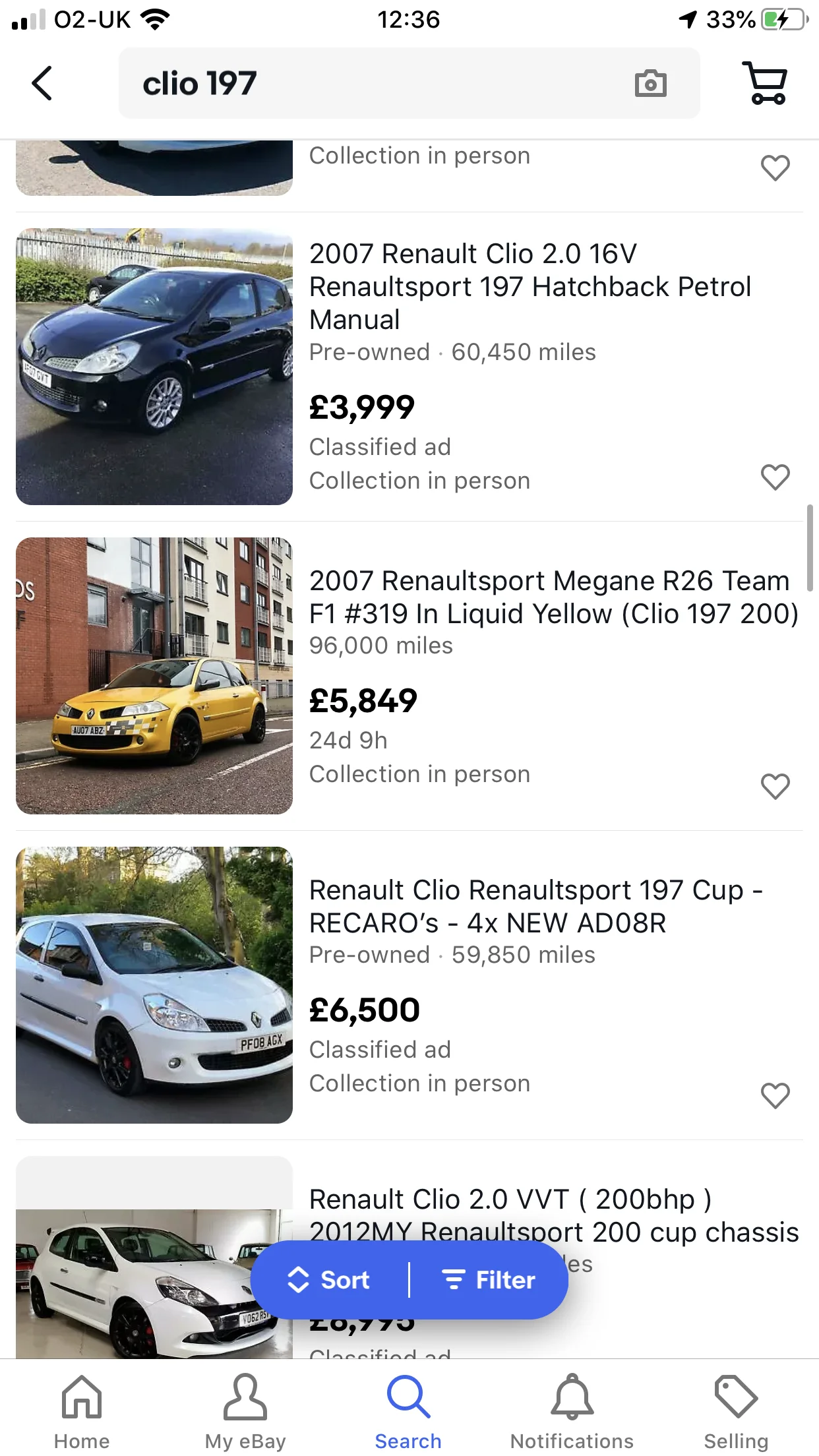Heart the £6,500 Clio 197 Cup
The width and height of the screenshot is (819, 1456).
775,1095
